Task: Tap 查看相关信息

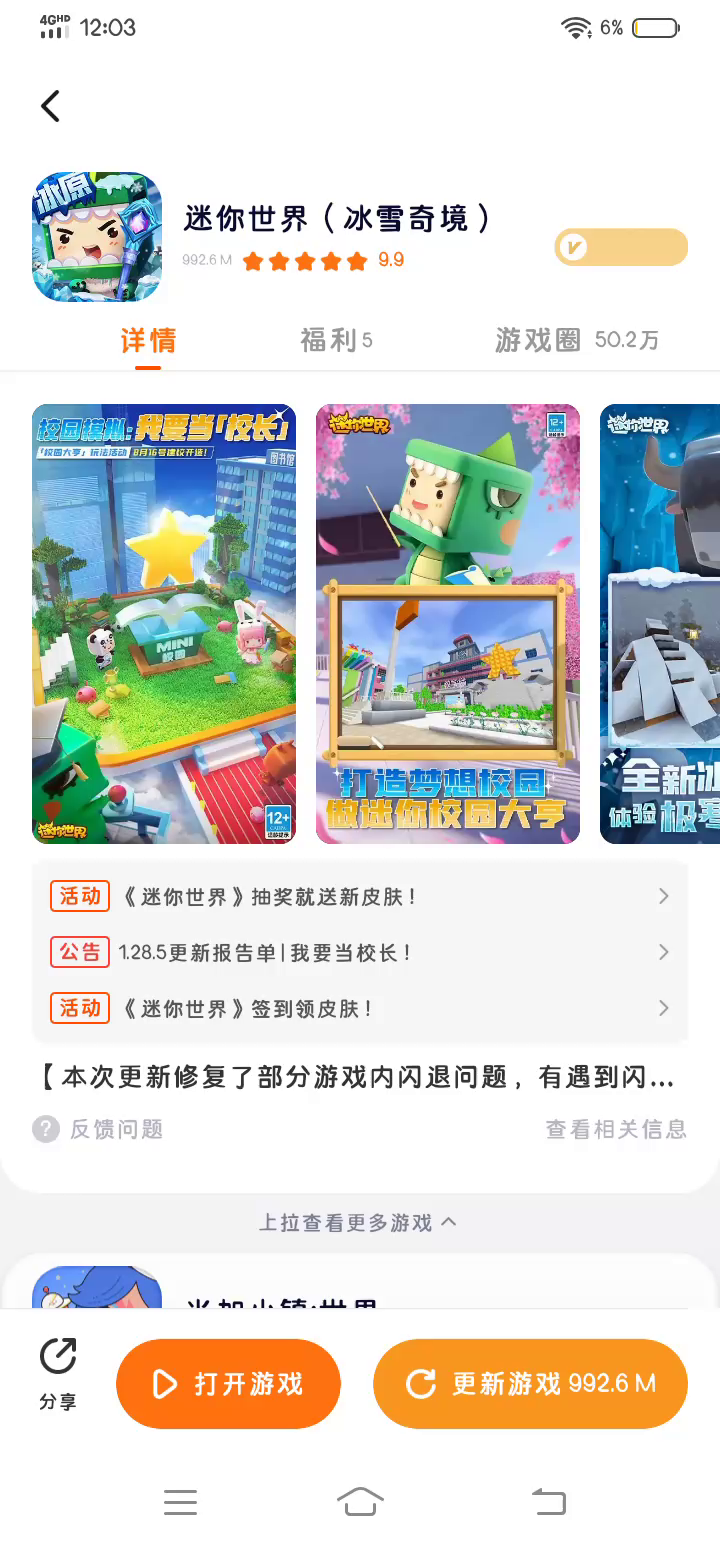Action: point(616,1129)
